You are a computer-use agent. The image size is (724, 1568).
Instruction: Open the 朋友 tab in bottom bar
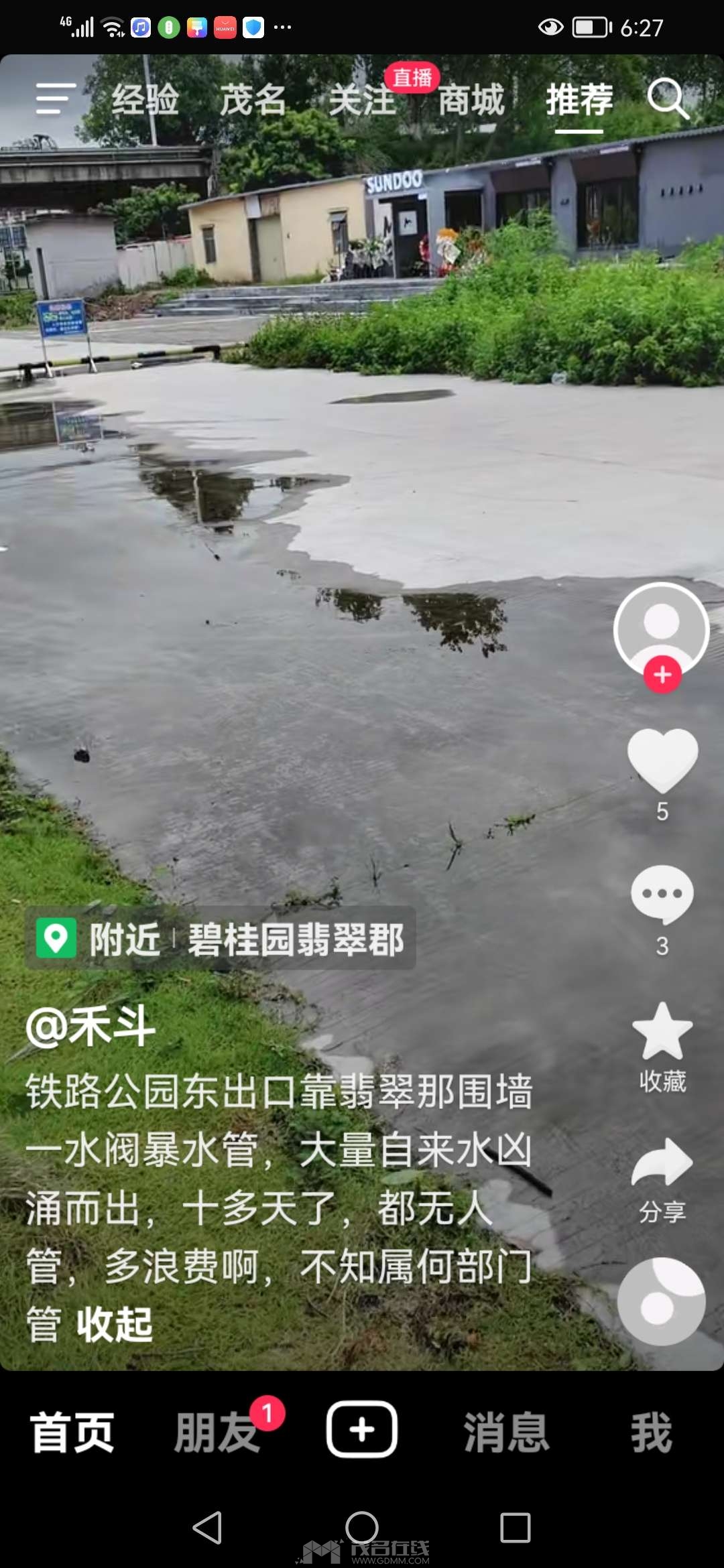coord(217,1432)
